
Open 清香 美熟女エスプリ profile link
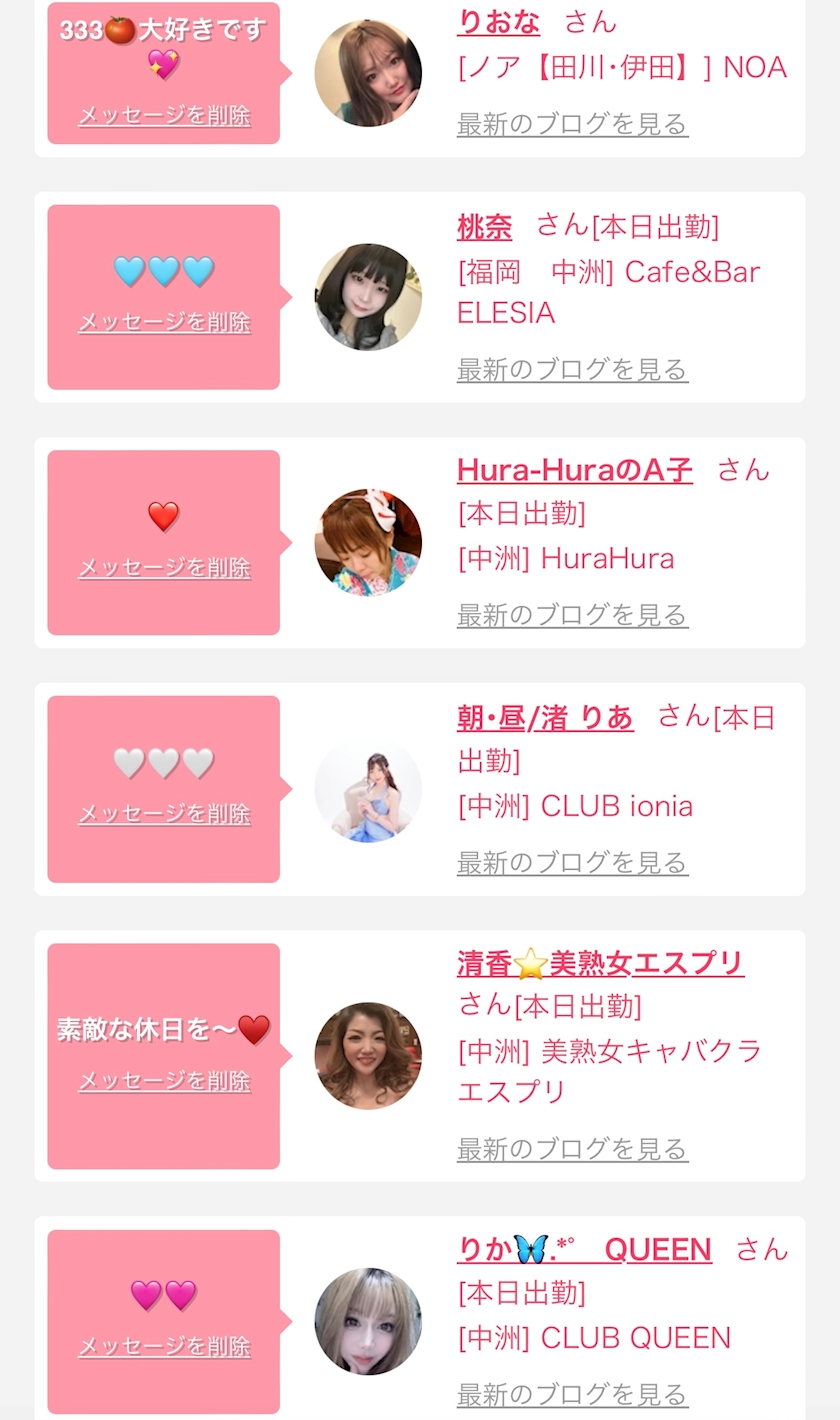pos(600,963)
